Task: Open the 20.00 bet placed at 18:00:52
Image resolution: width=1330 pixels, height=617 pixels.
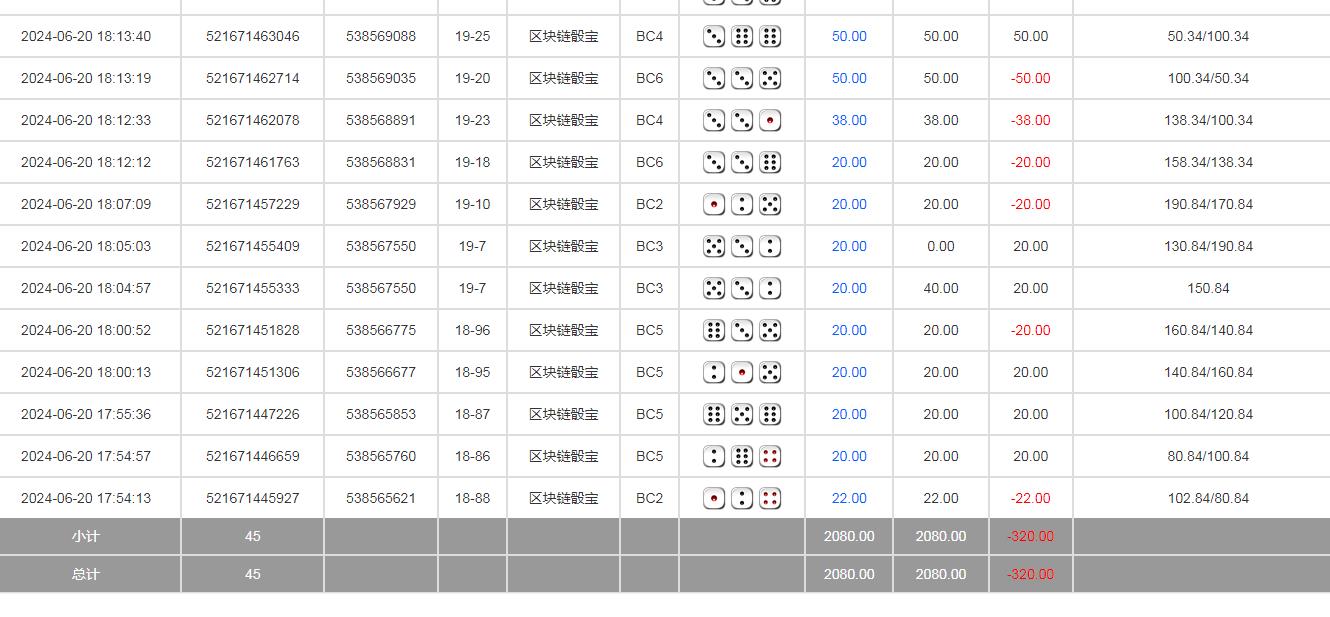Action: click(x=849, y=330)
